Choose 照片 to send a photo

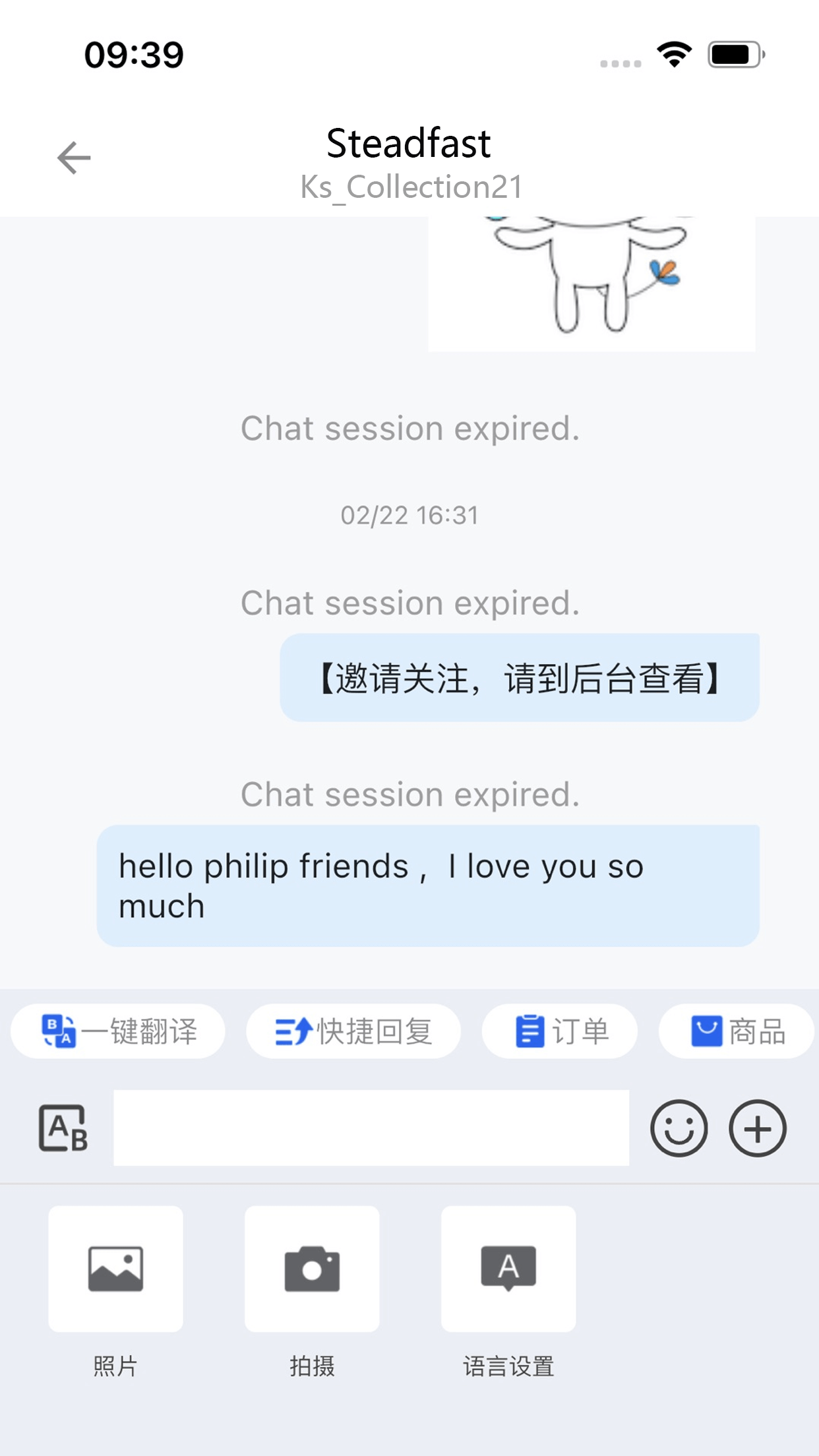(x=115, y=1269)
